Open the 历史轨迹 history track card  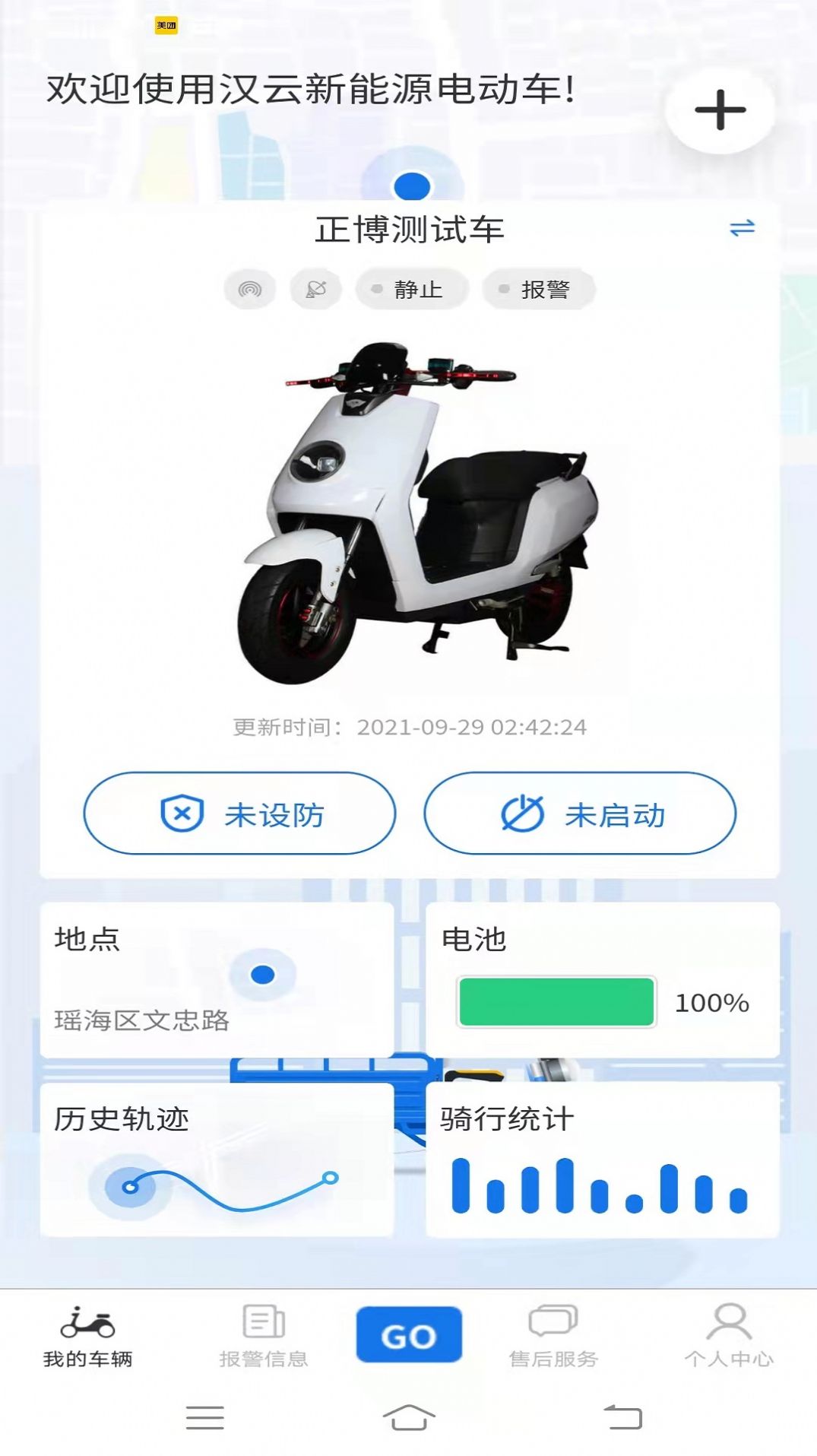pos(217,1159)
